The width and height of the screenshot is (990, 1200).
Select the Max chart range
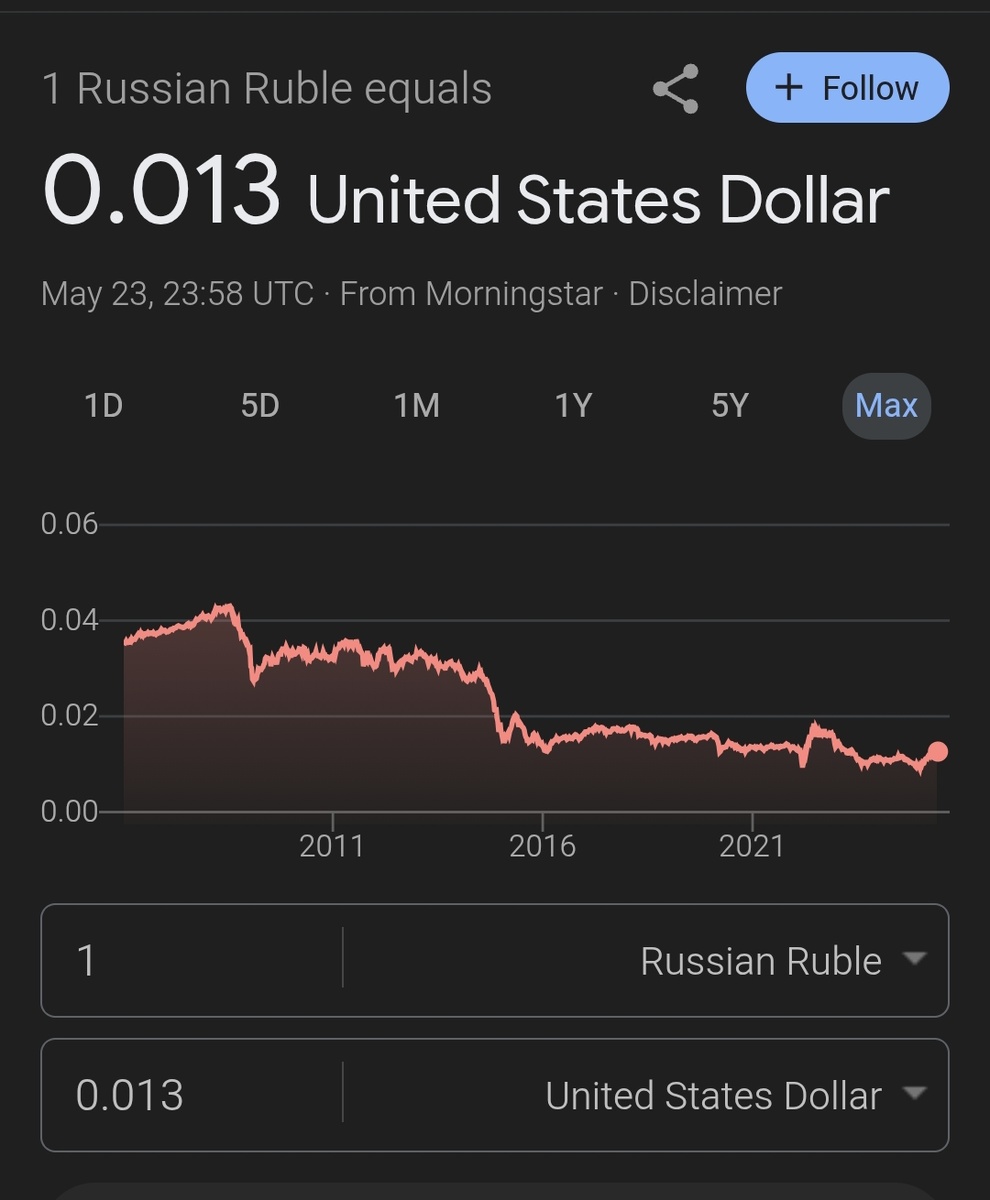coord(886,406)
